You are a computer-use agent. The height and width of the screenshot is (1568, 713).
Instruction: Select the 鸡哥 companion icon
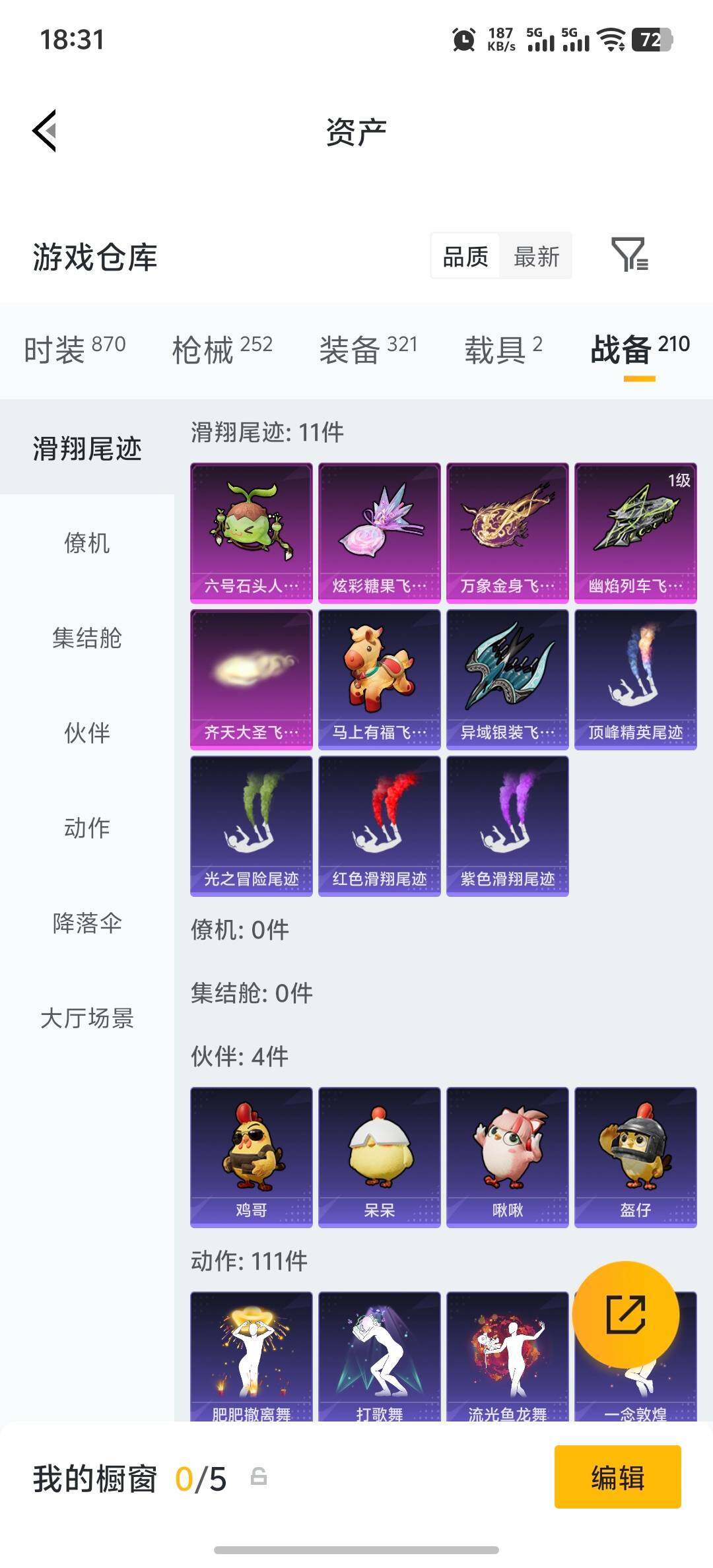pos(251,1155)
